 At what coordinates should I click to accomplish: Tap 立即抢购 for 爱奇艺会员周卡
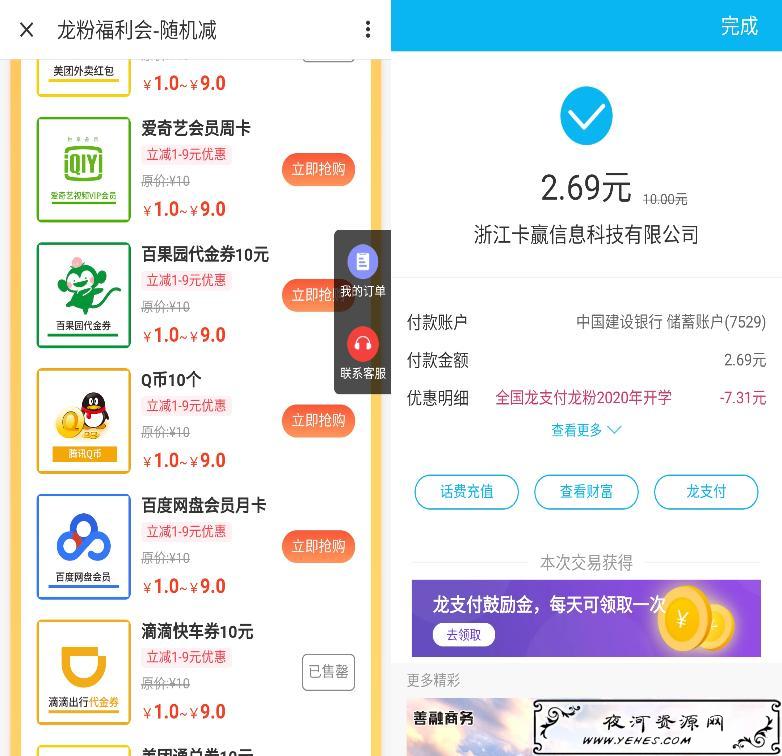(318, 169)
